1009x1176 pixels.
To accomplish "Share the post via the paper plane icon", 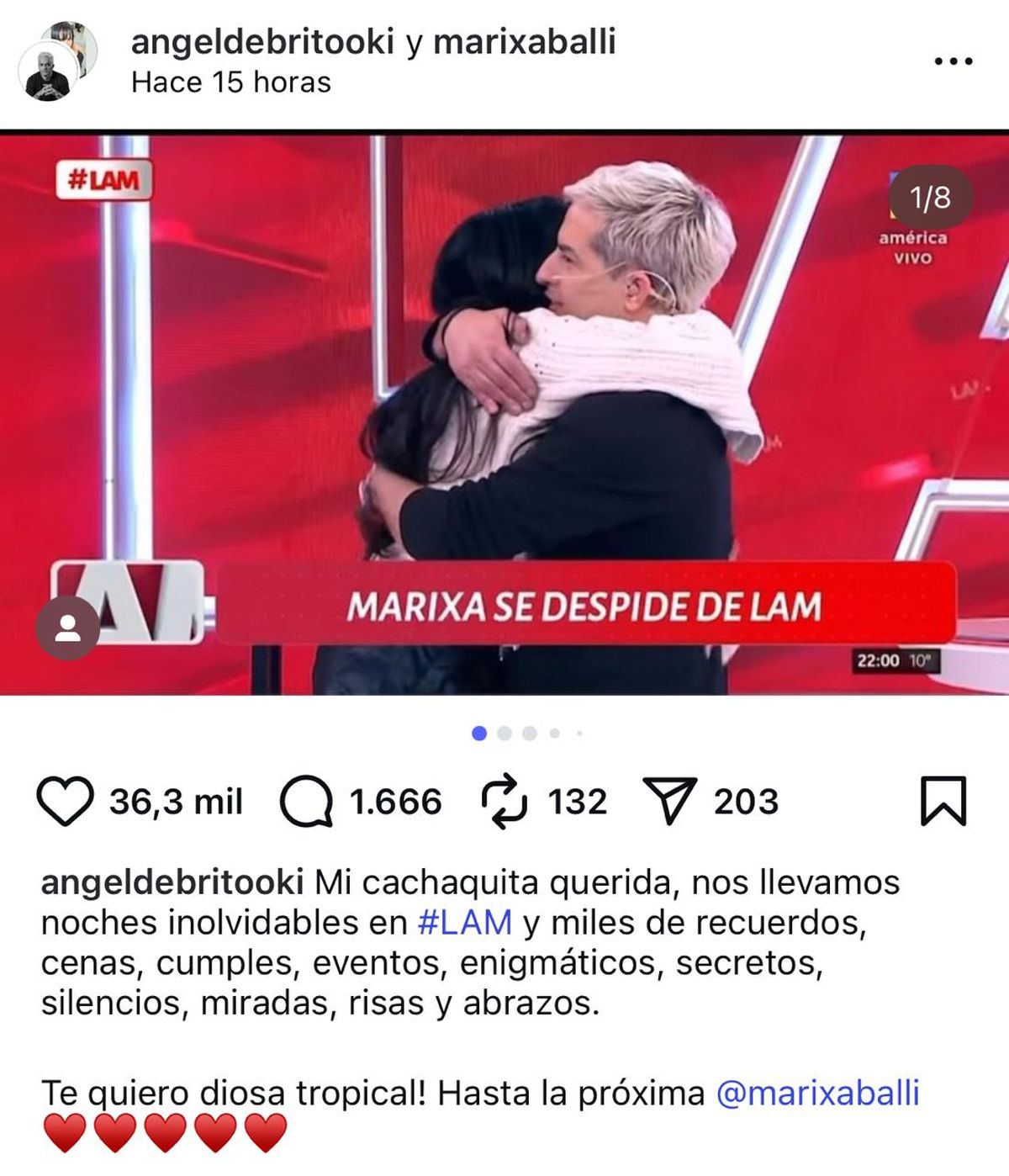I will point(669,801).
